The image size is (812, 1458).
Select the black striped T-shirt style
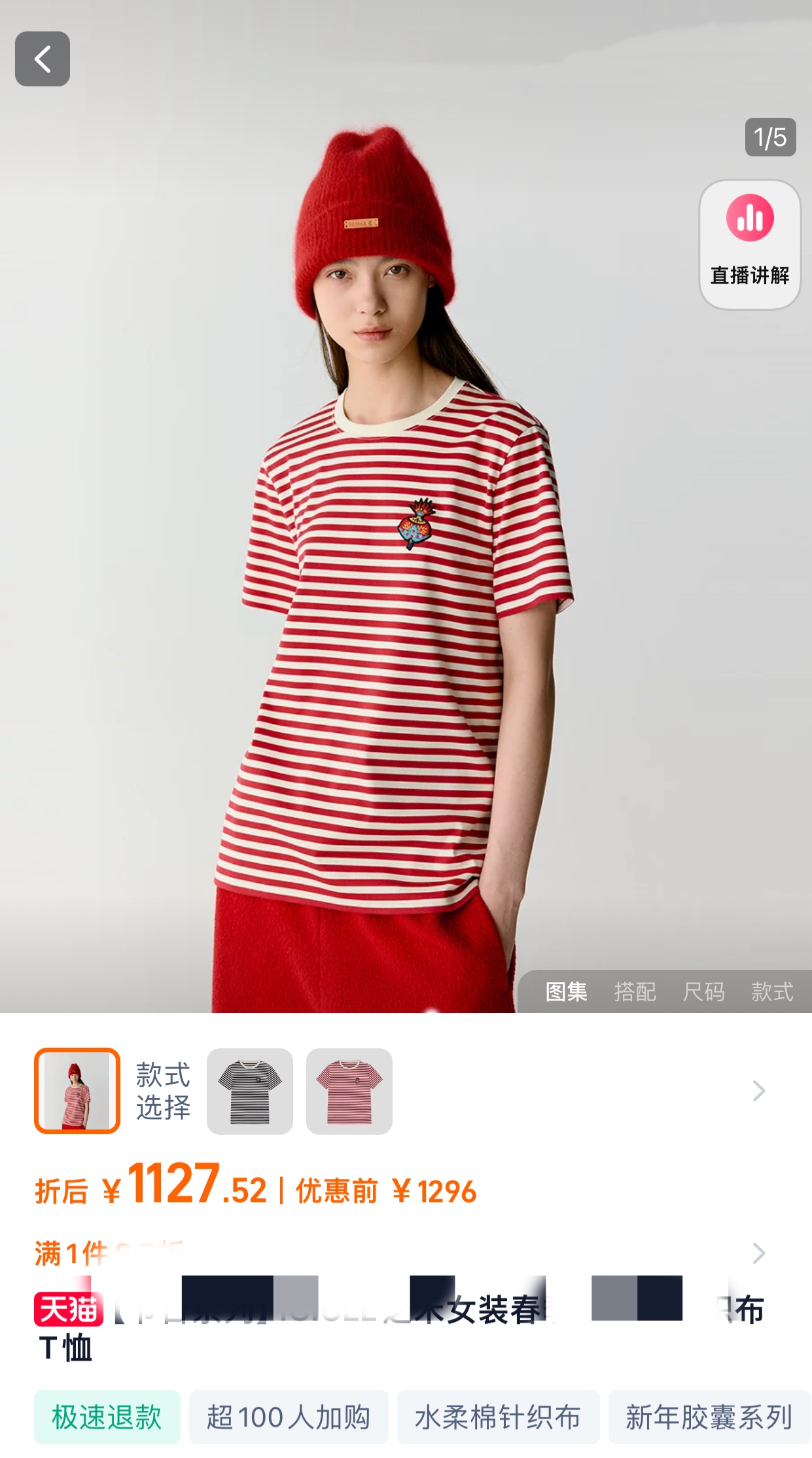point(250,1091)
